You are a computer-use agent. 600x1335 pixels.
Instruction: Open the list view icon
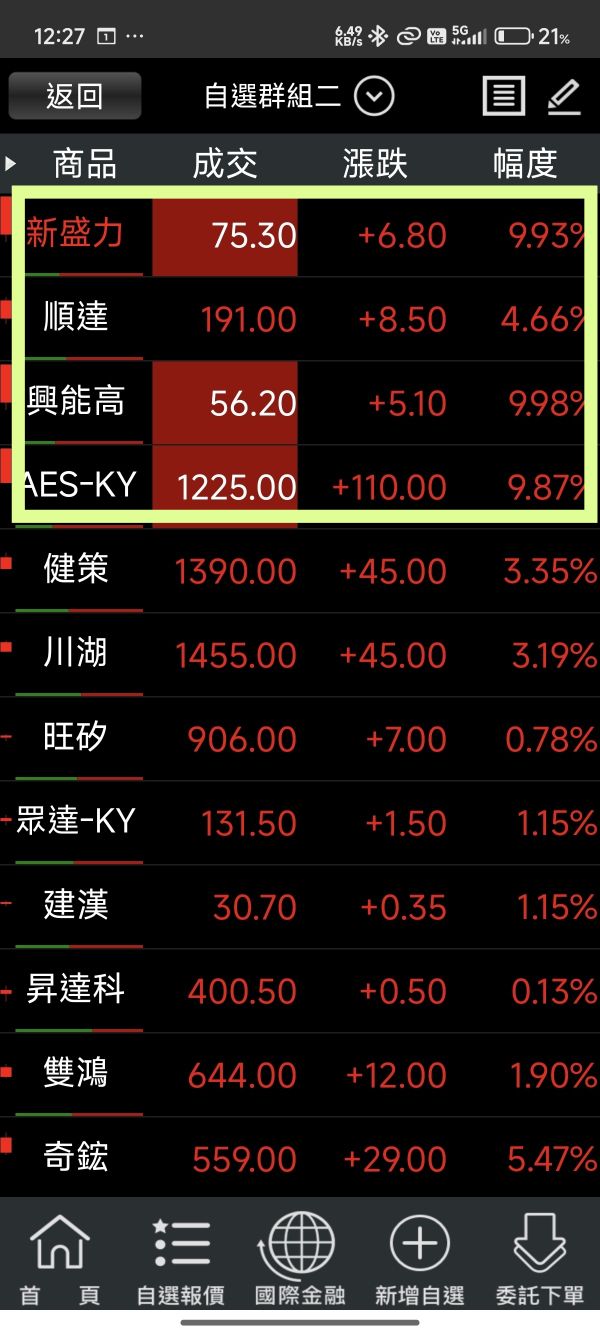(x=503, y=96)
